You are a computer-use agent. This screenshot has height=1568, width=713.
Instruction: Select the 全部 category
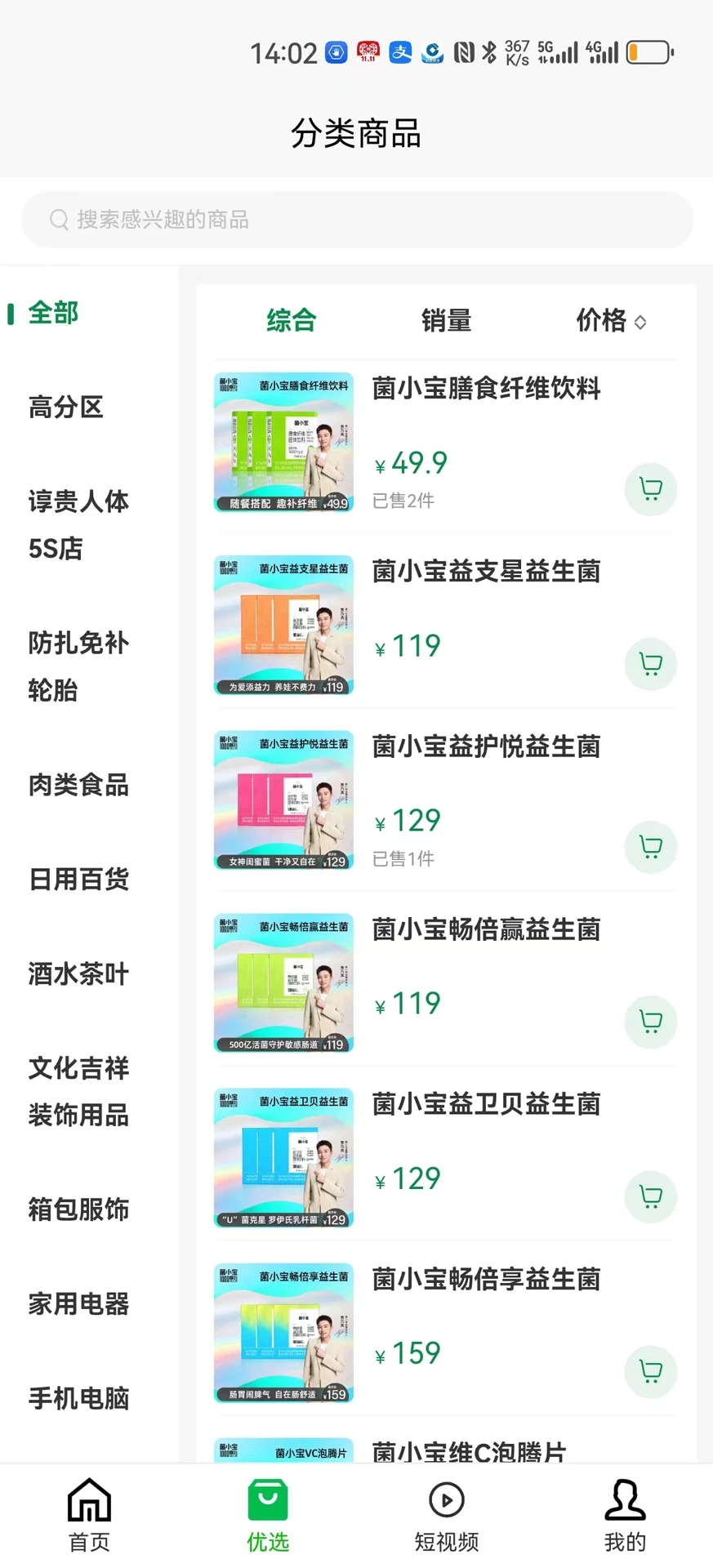coord(52,314)
